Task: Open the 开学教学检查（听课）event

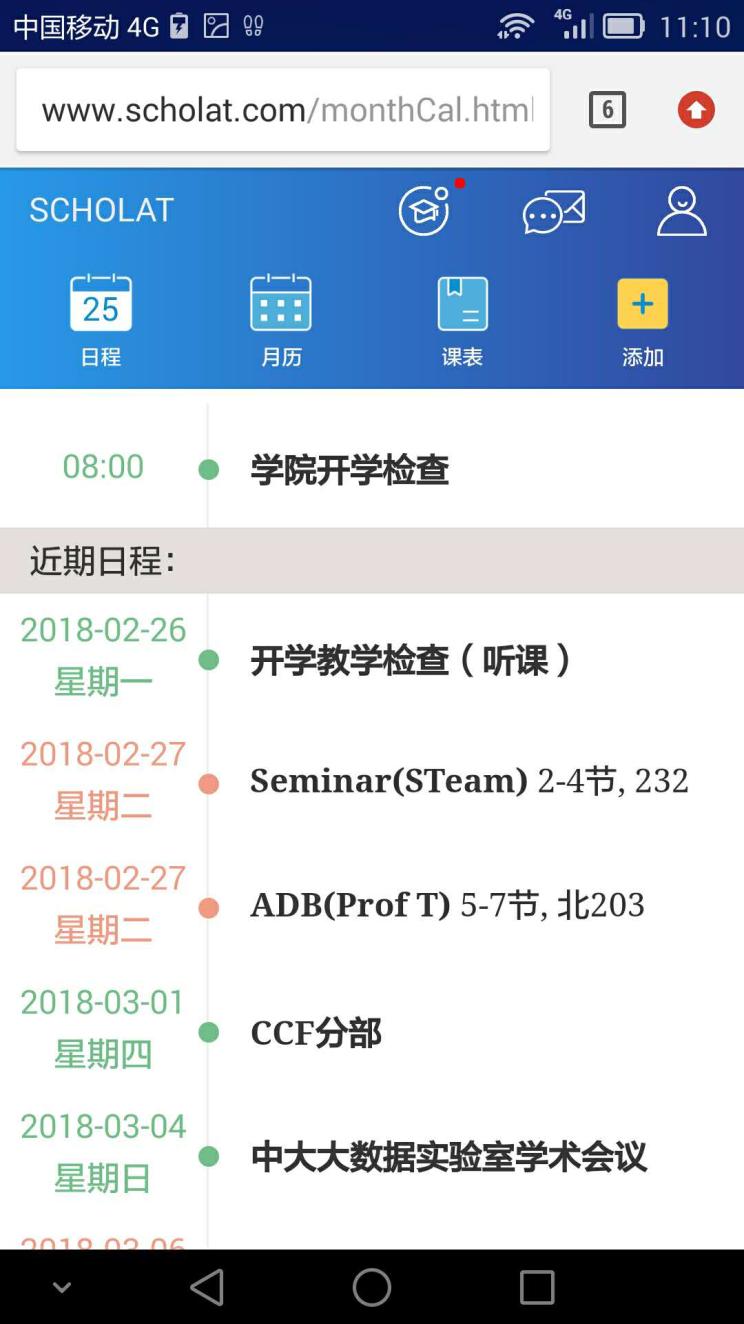Action: pyautogui.click(x=410, y=661)
